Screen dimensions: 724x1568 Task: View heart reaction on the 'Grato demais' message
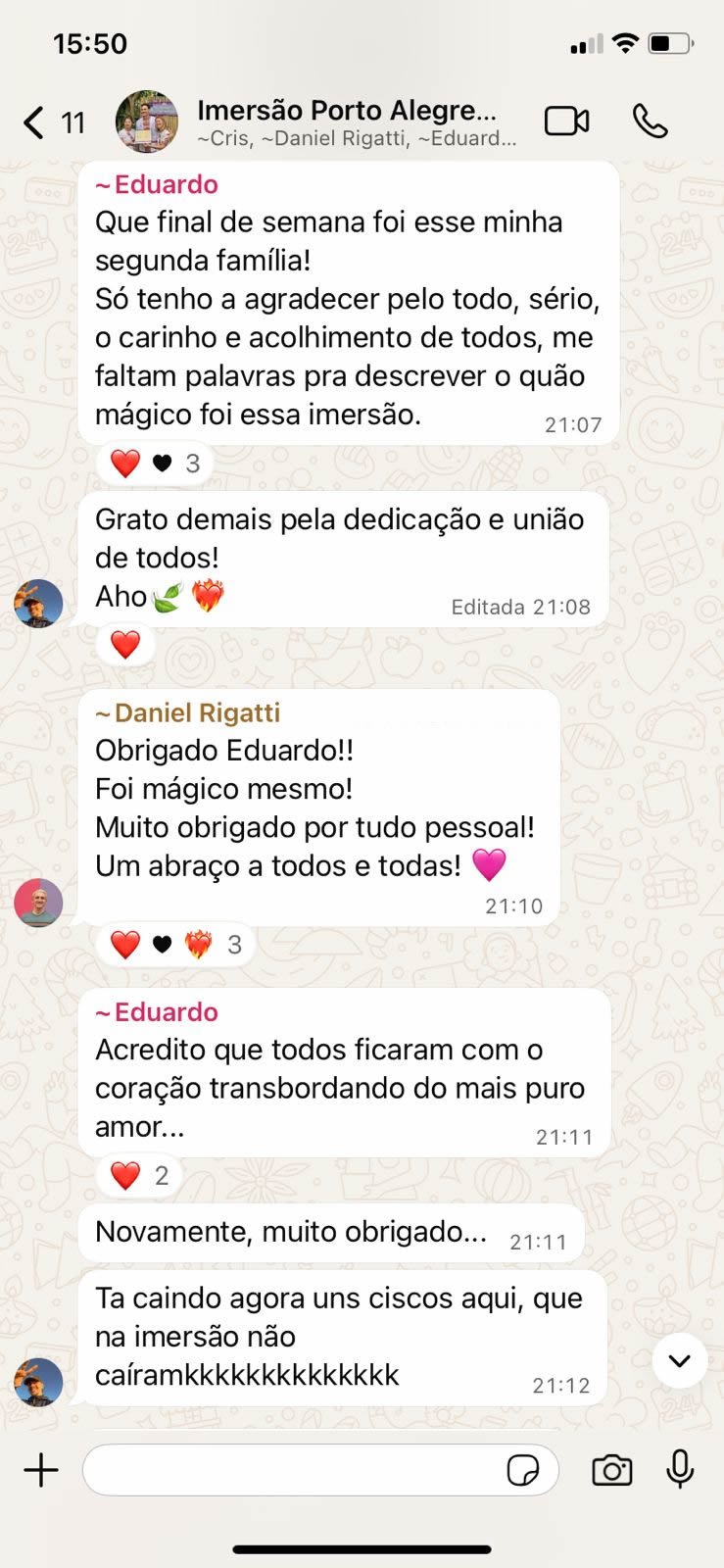pyautogui.click(x=125, y=645)
